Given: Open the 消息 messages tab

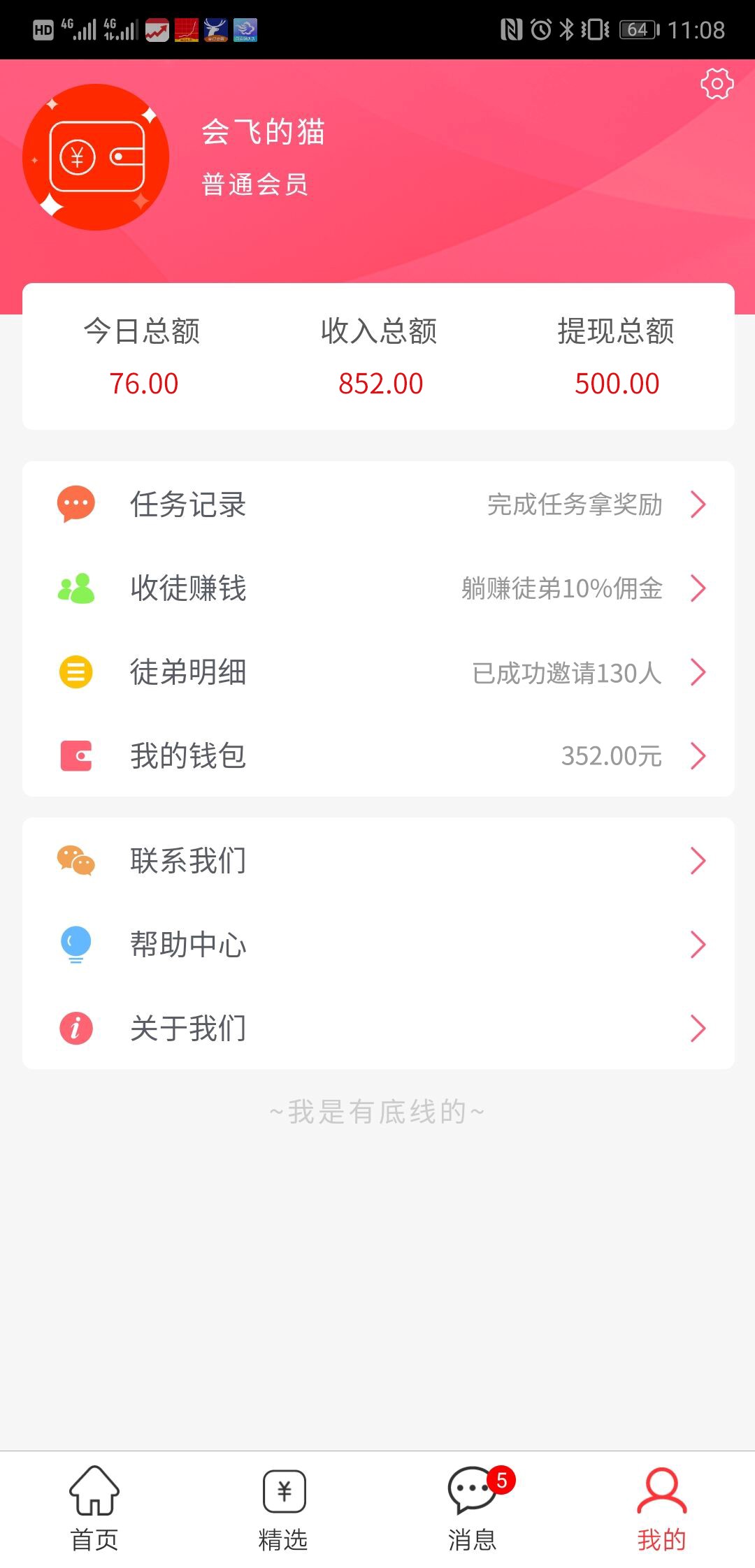Looking at the screenshot, I should 472,1509.
